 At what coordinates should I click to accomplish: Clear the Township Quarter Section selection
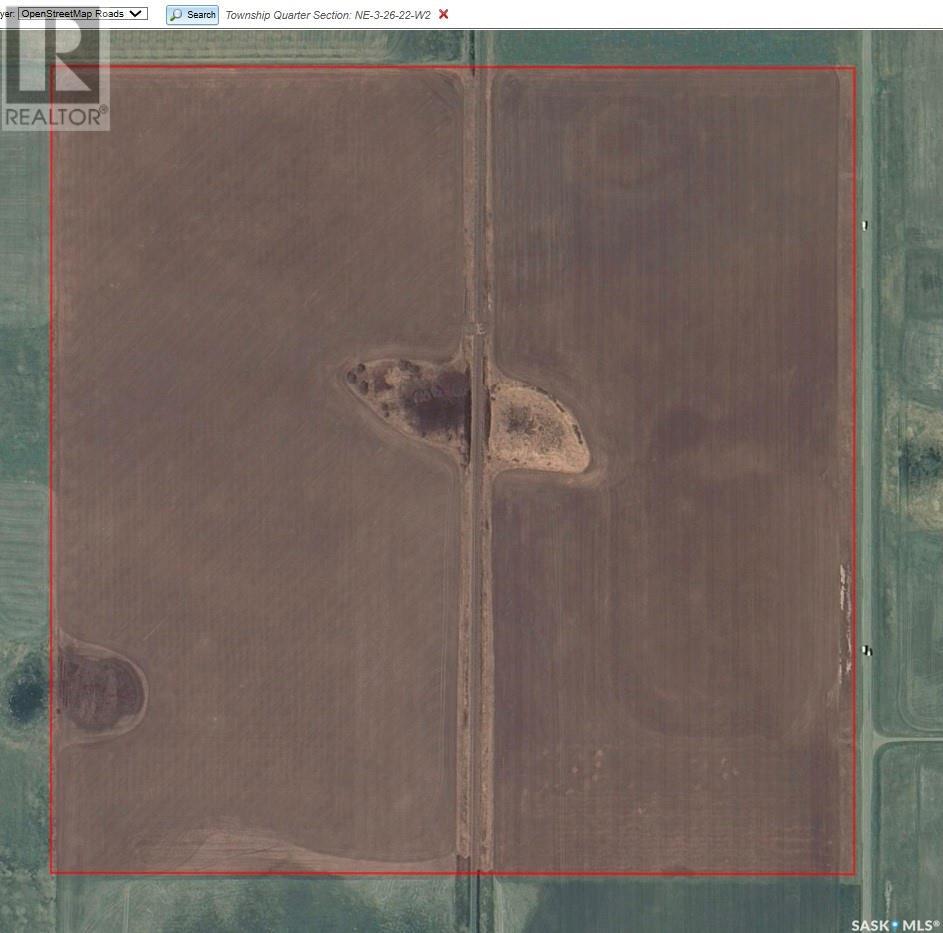[x=444, y=14]
